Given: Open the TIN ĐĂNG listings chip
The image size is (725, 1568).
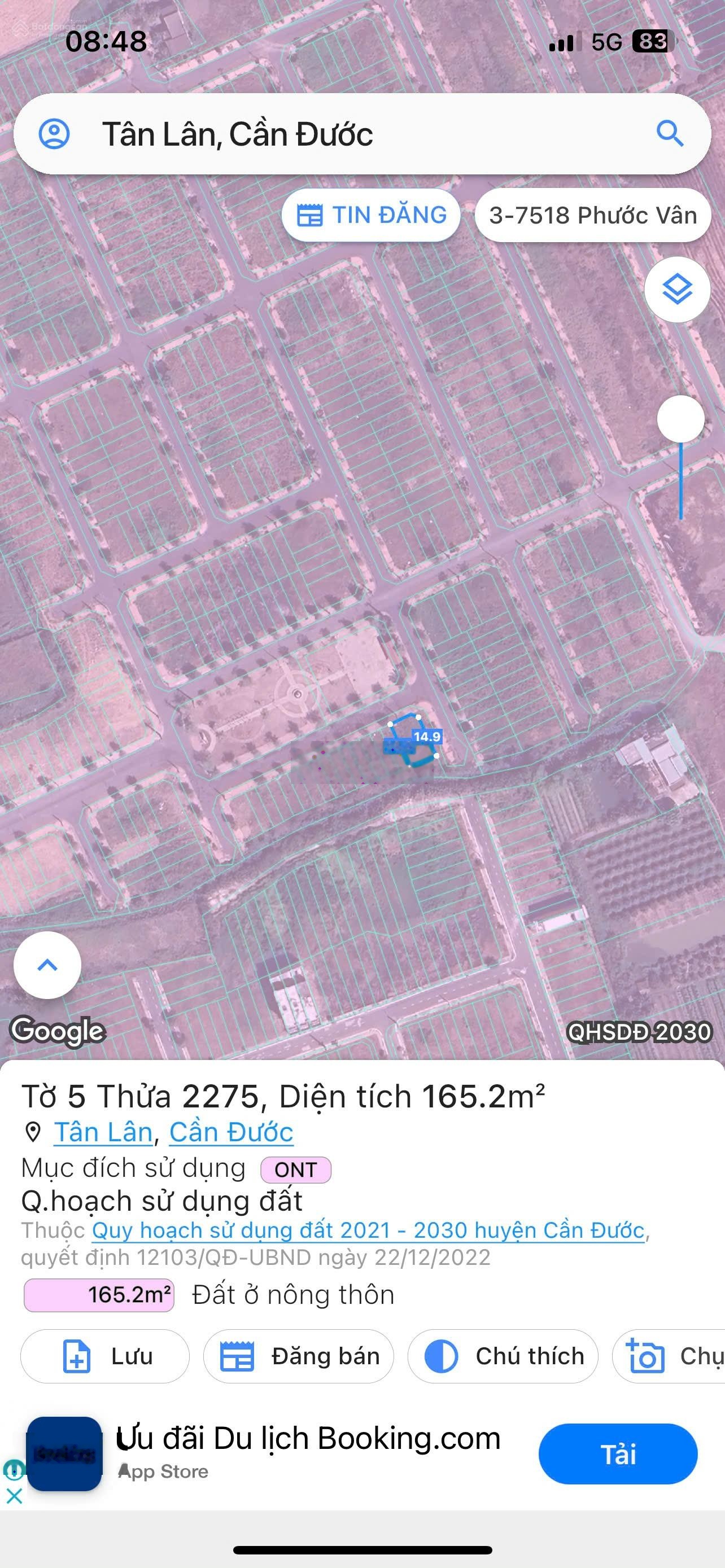Looking at the screenshot, I should (371, 216).
